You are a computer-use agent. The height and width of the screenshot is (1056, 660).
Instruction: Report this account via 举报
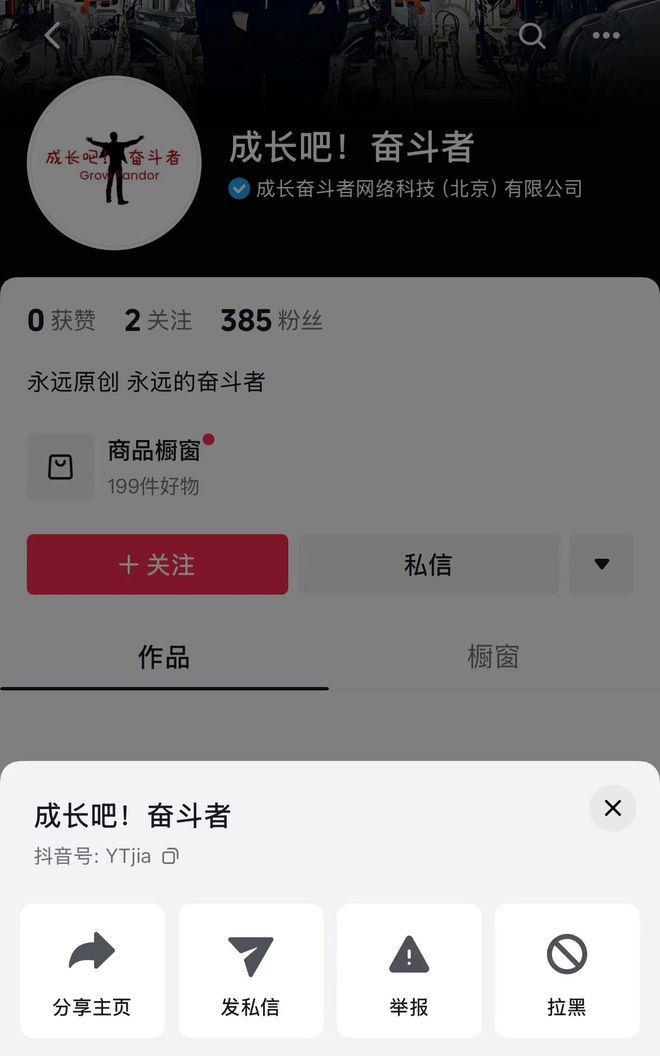(409, 970)
